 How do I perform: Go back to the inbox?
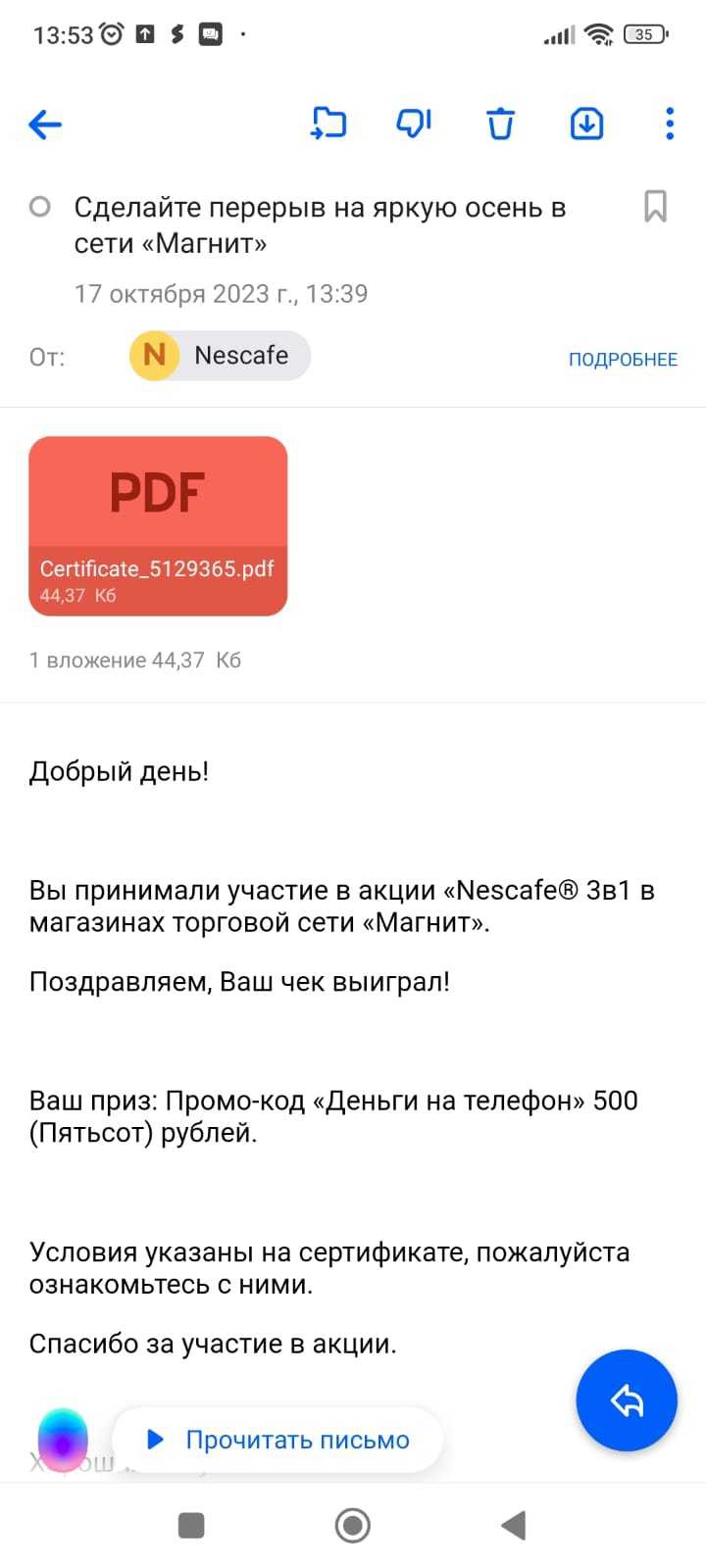(45, 124)
